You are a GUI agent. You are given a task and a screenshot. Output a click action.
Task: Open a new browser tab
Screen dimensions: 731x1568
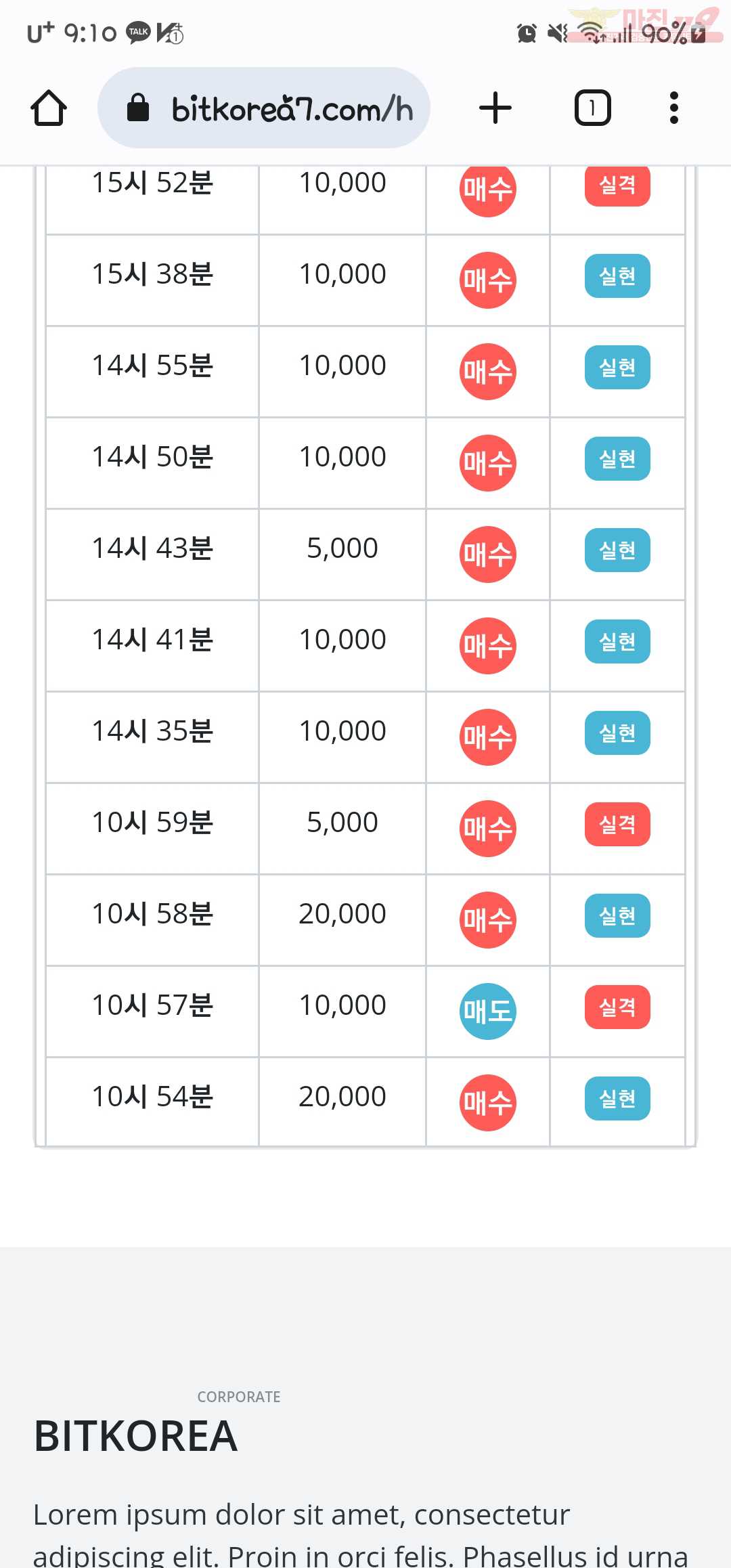tap(495, 108)
